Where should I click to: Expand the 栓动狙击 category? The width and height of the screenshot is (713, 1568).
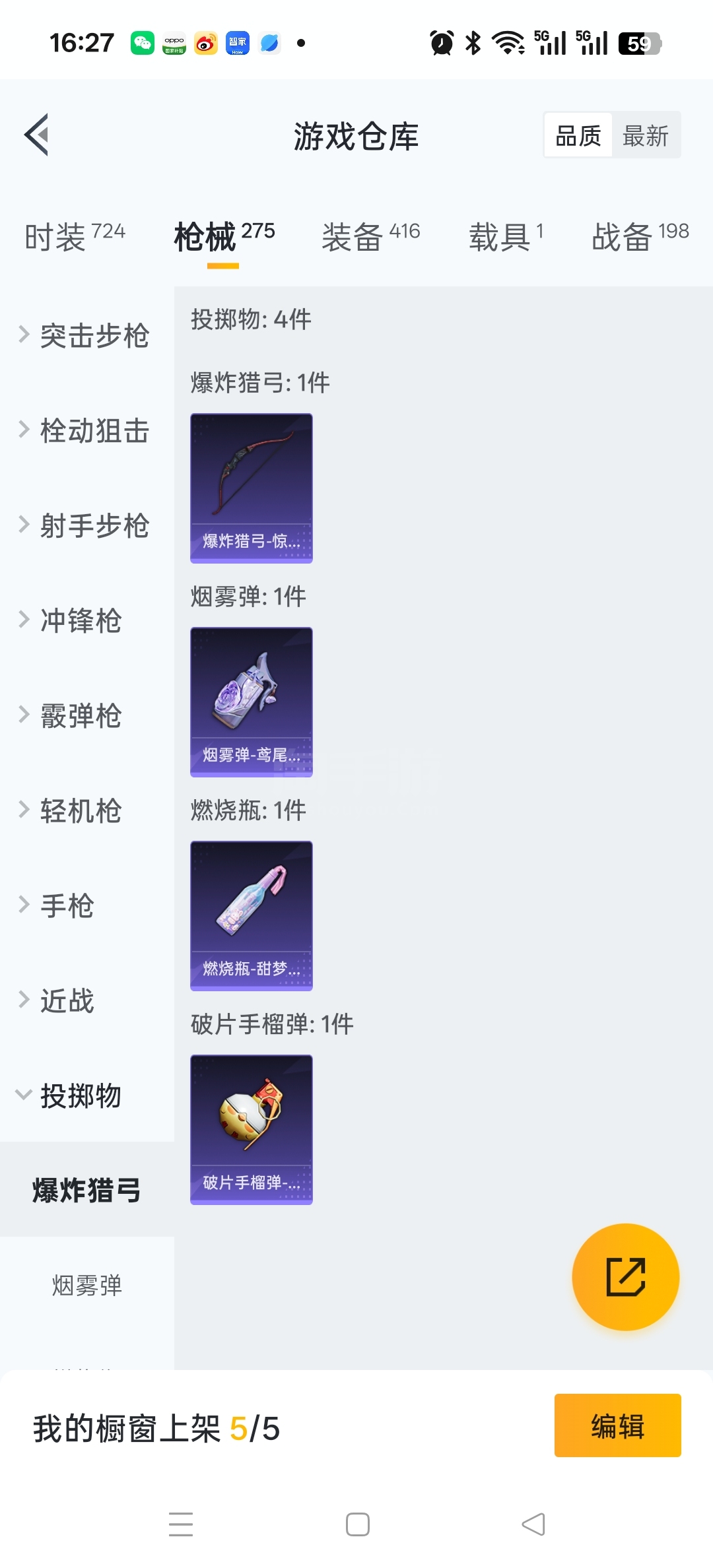[x=86, y=430]
